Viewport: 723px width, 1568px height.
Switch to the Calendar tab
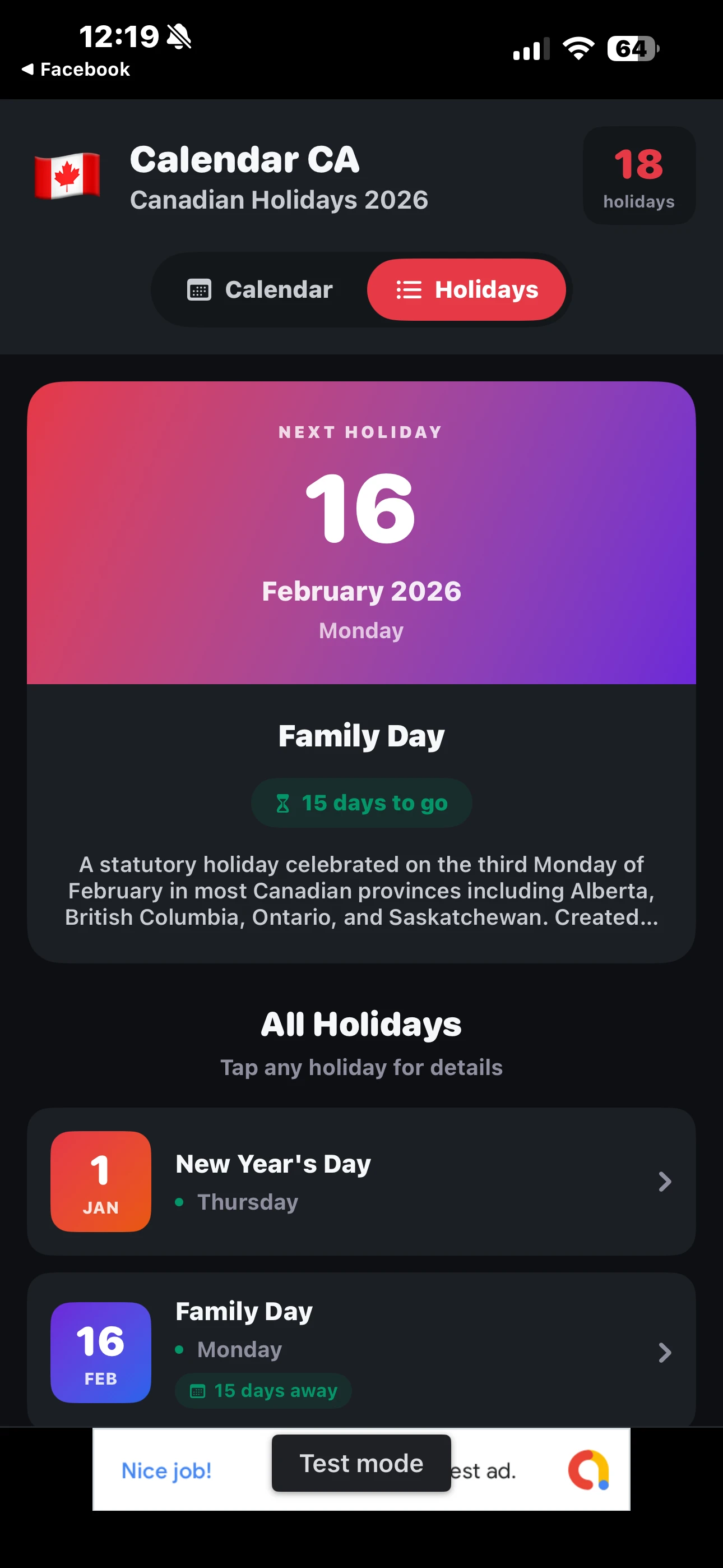(x=261, y=290)
